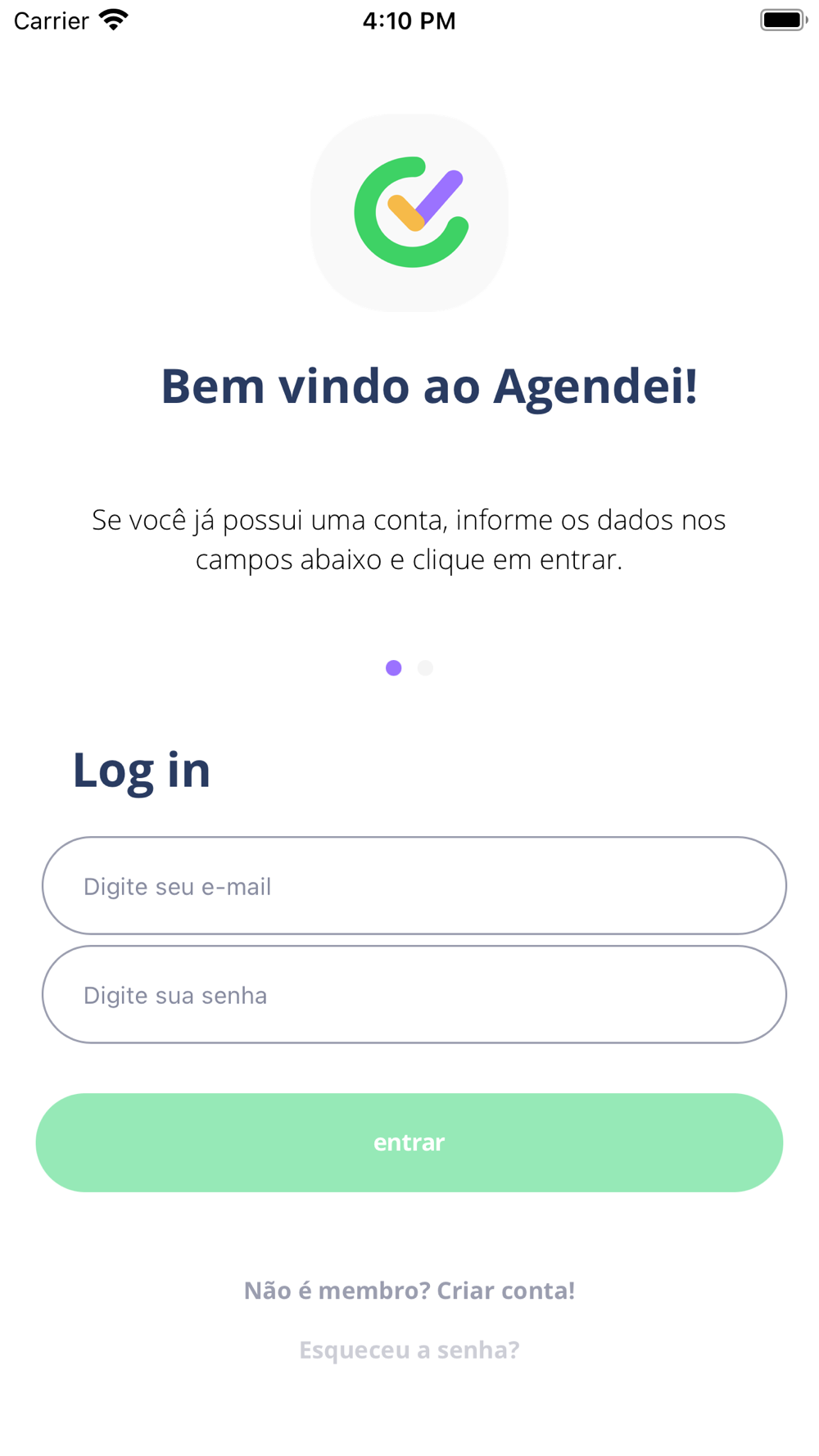Select the password field 'Digite sua senha'

coord(414,994)
